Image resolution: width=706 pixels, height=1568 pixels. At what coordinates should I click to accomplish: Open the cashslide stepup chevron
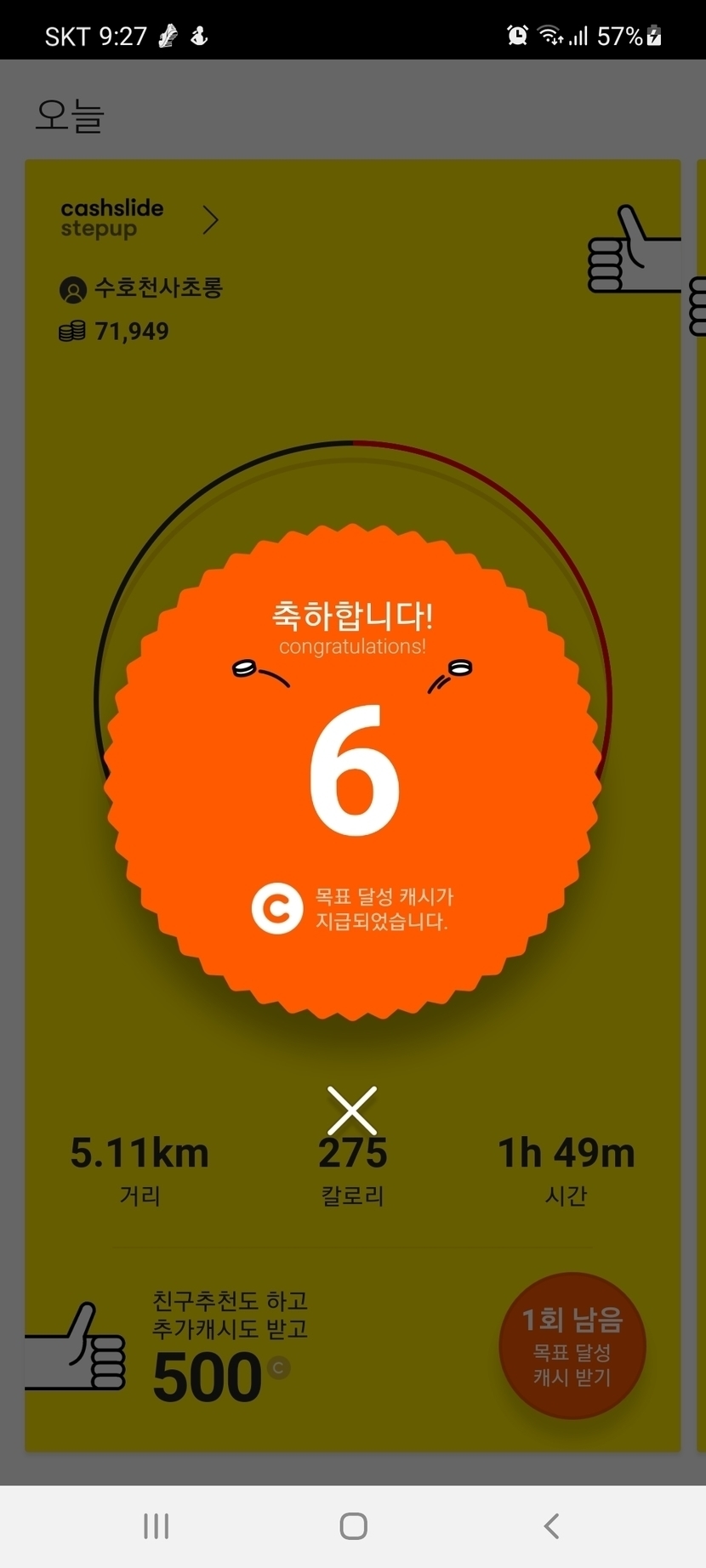coord(211,220)
